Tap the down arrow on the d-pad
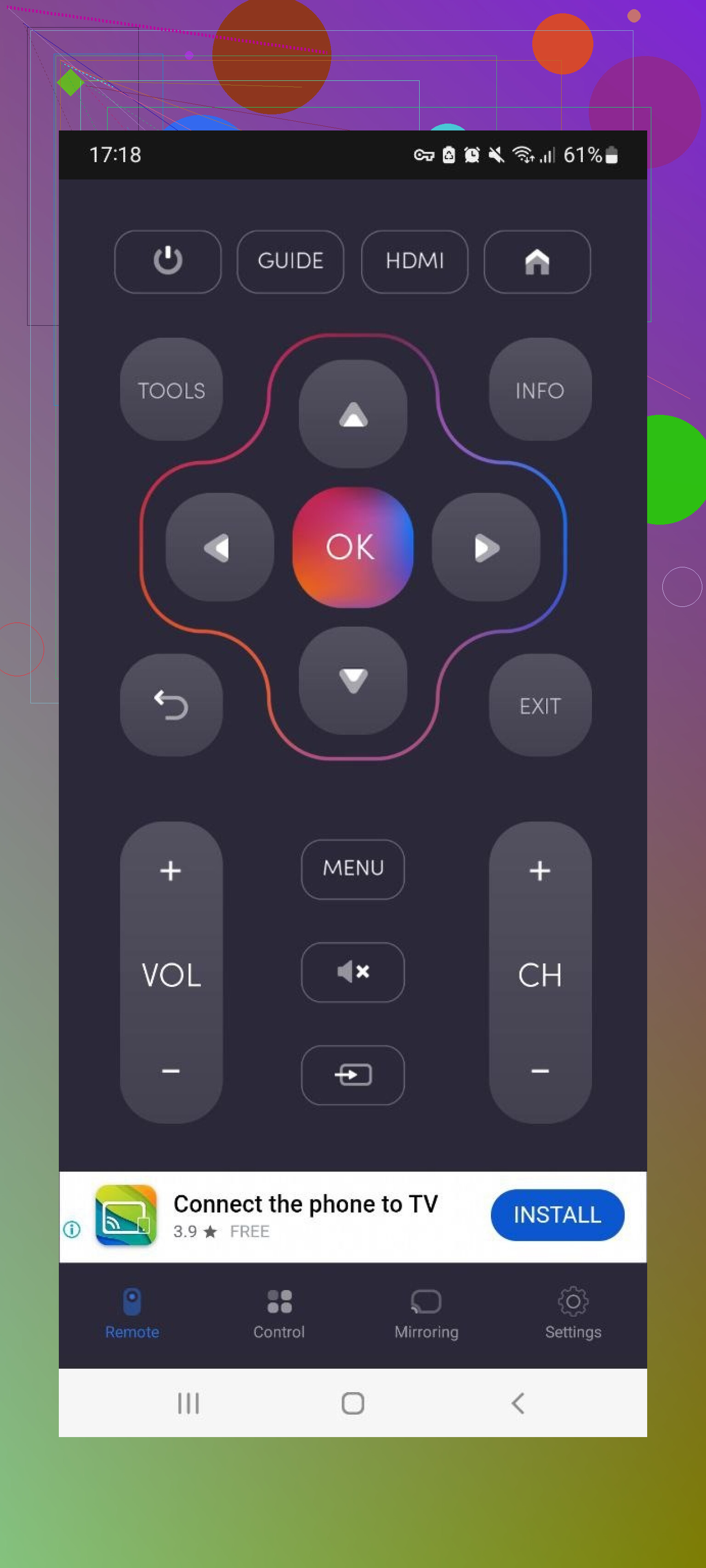The height and width of the screenshot is (1568, 706). (353, 680)
